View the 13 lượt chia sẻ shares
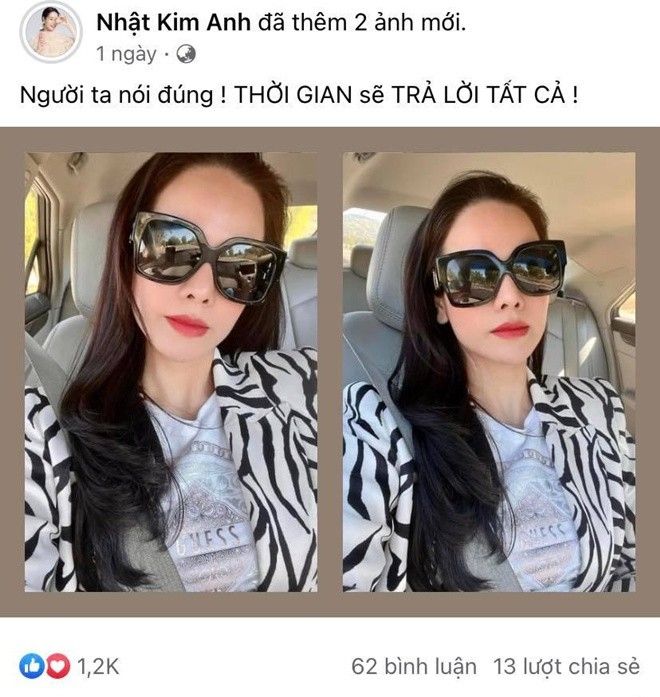 click(563, 665)
